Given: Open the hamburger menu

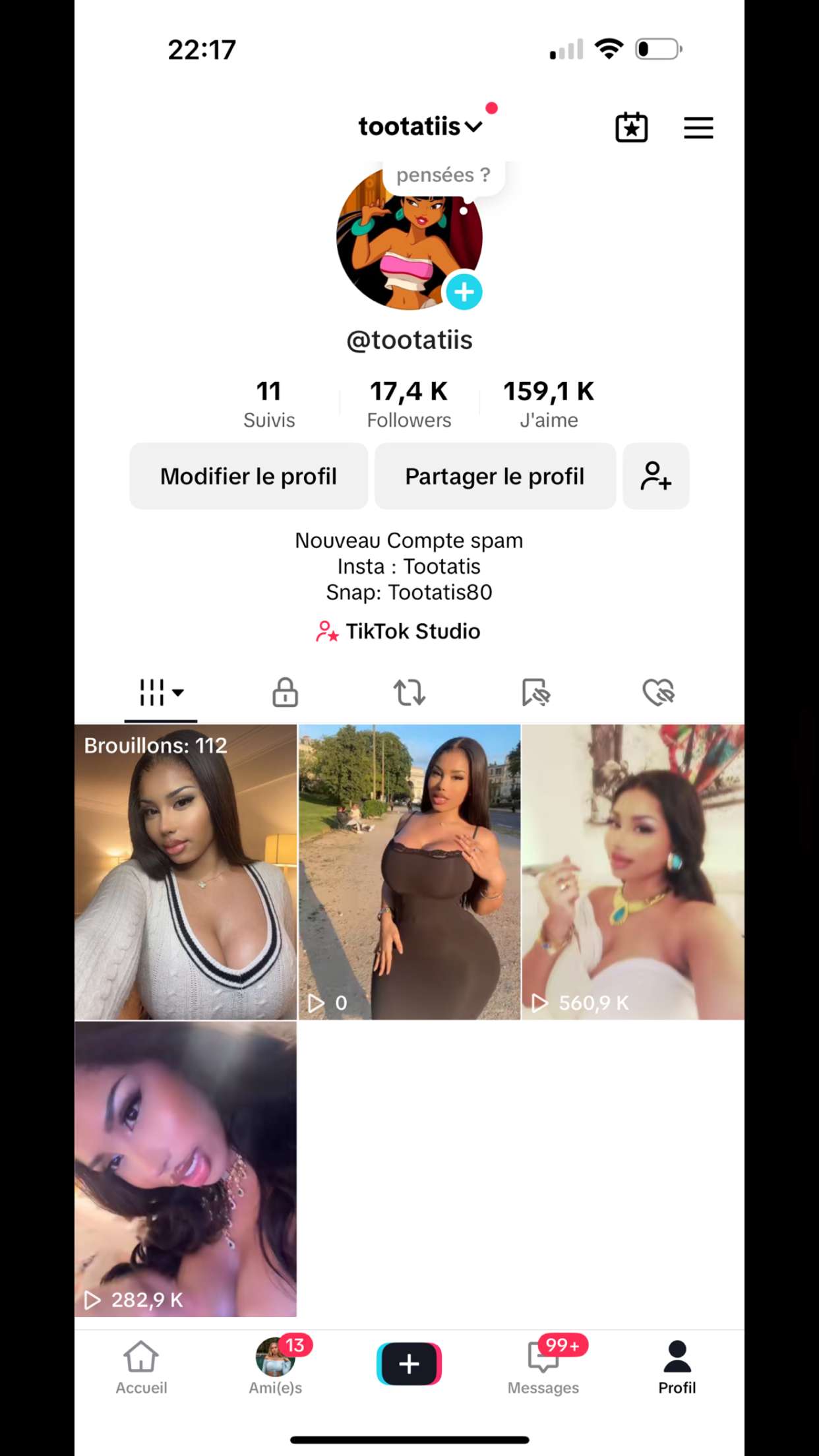Looking at the screenshot, I should pos(698,127).
